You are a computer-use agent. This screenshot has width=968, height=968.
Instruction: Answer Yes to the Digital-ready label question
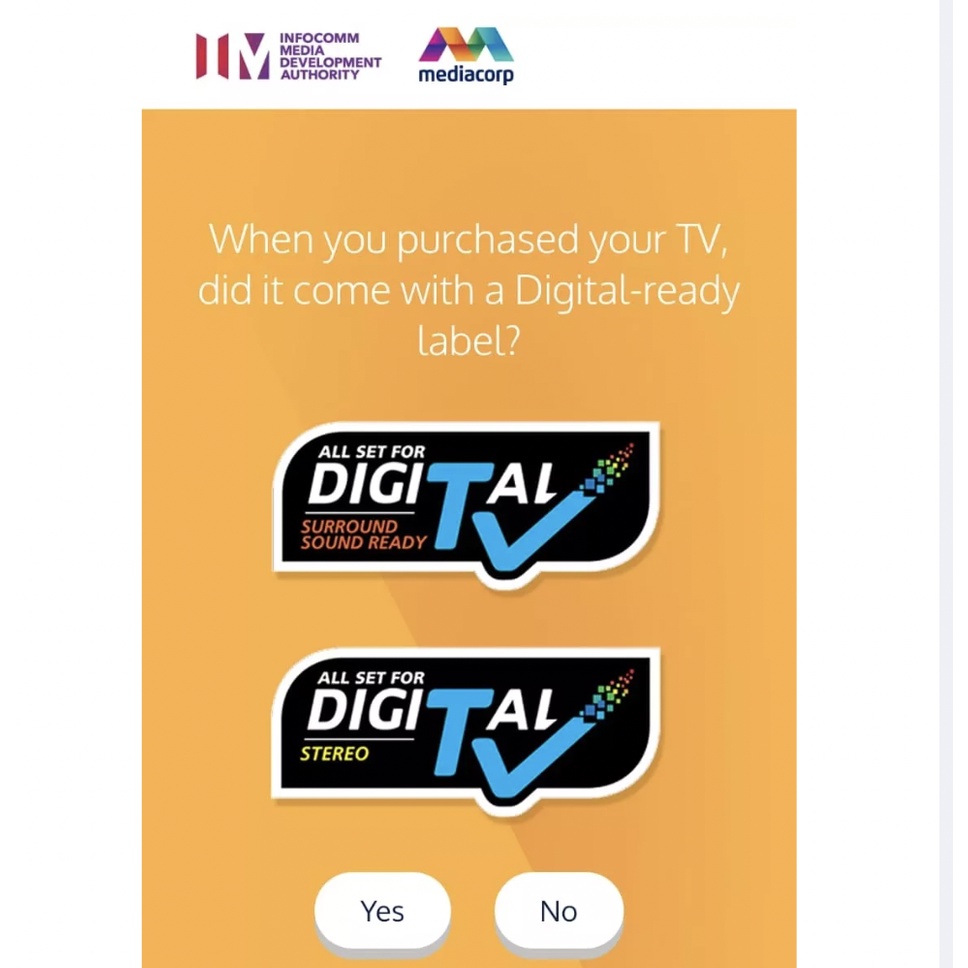[382, 911]
